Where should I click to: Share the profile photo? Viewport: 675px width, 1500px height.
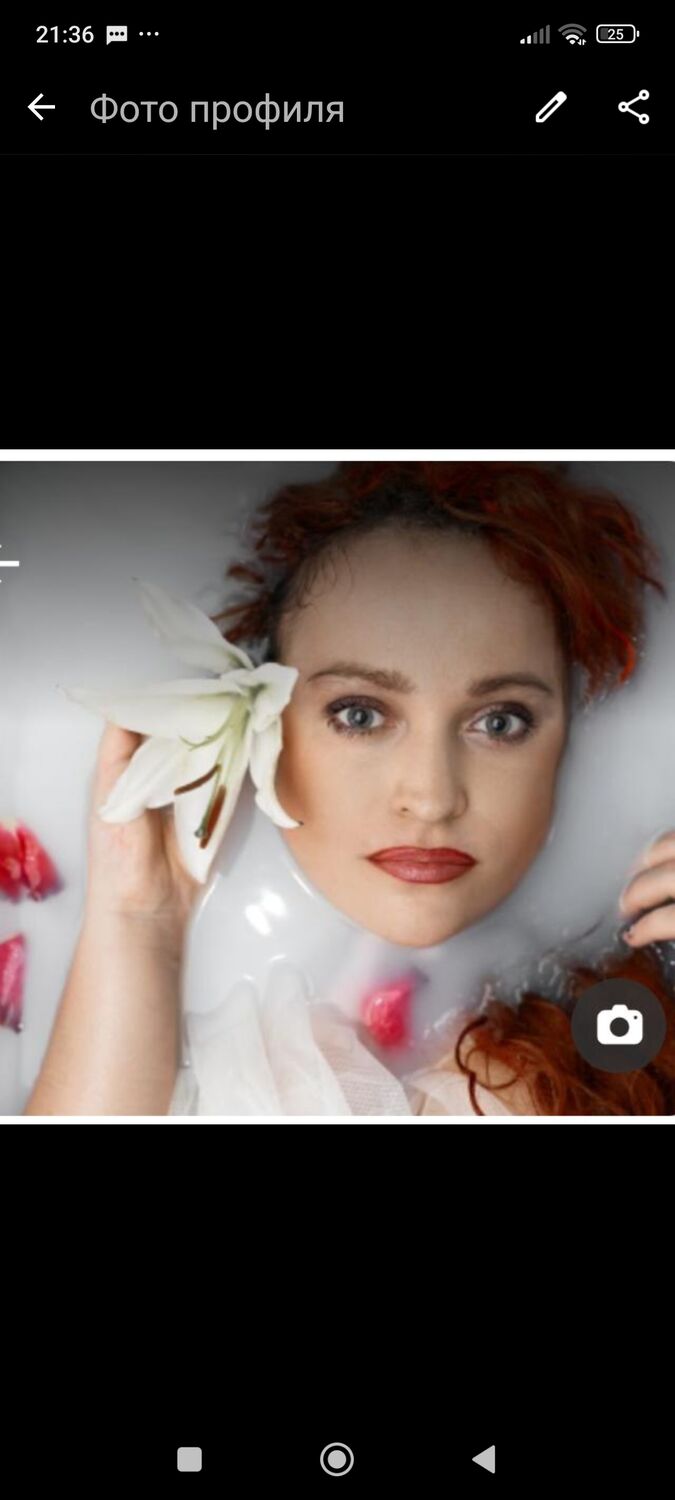pyautogui.click(x=634, y=108)
